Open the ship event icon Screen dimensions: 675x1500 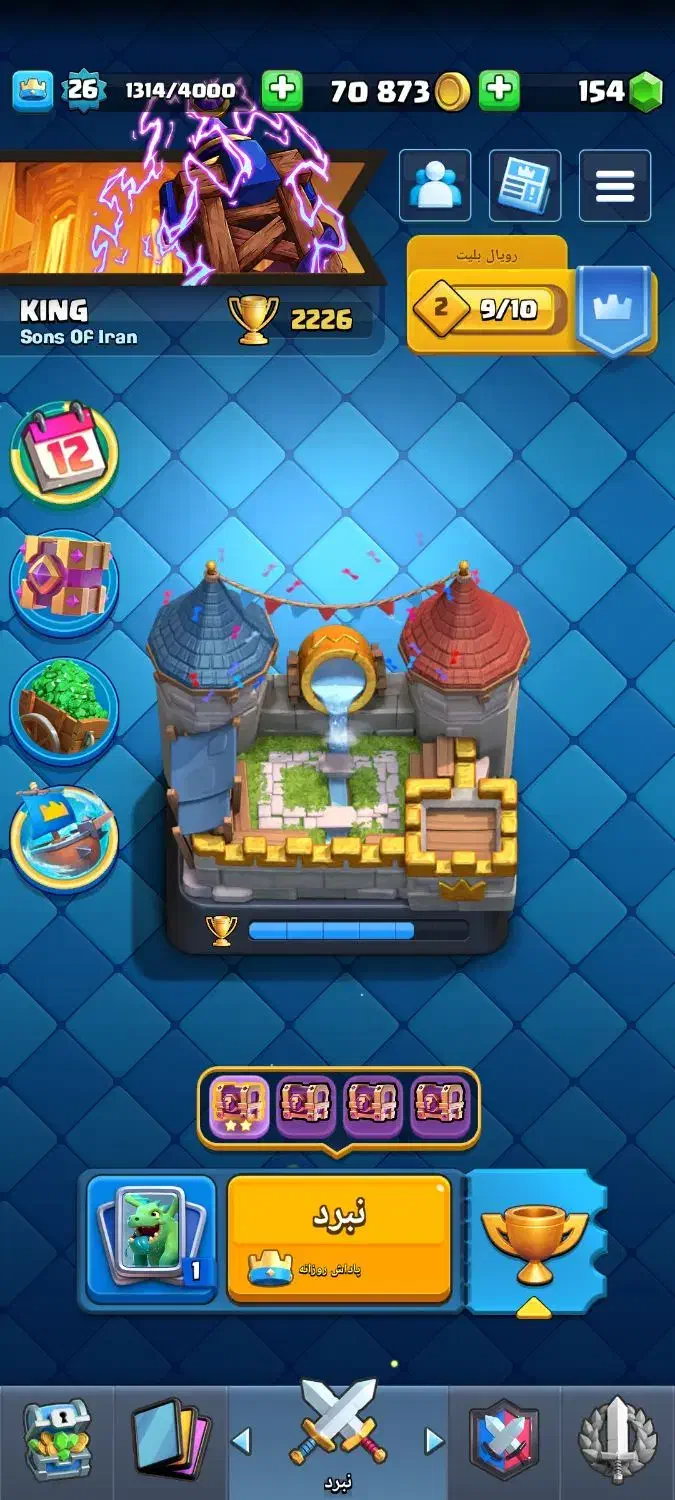click(x=65, y=837)
